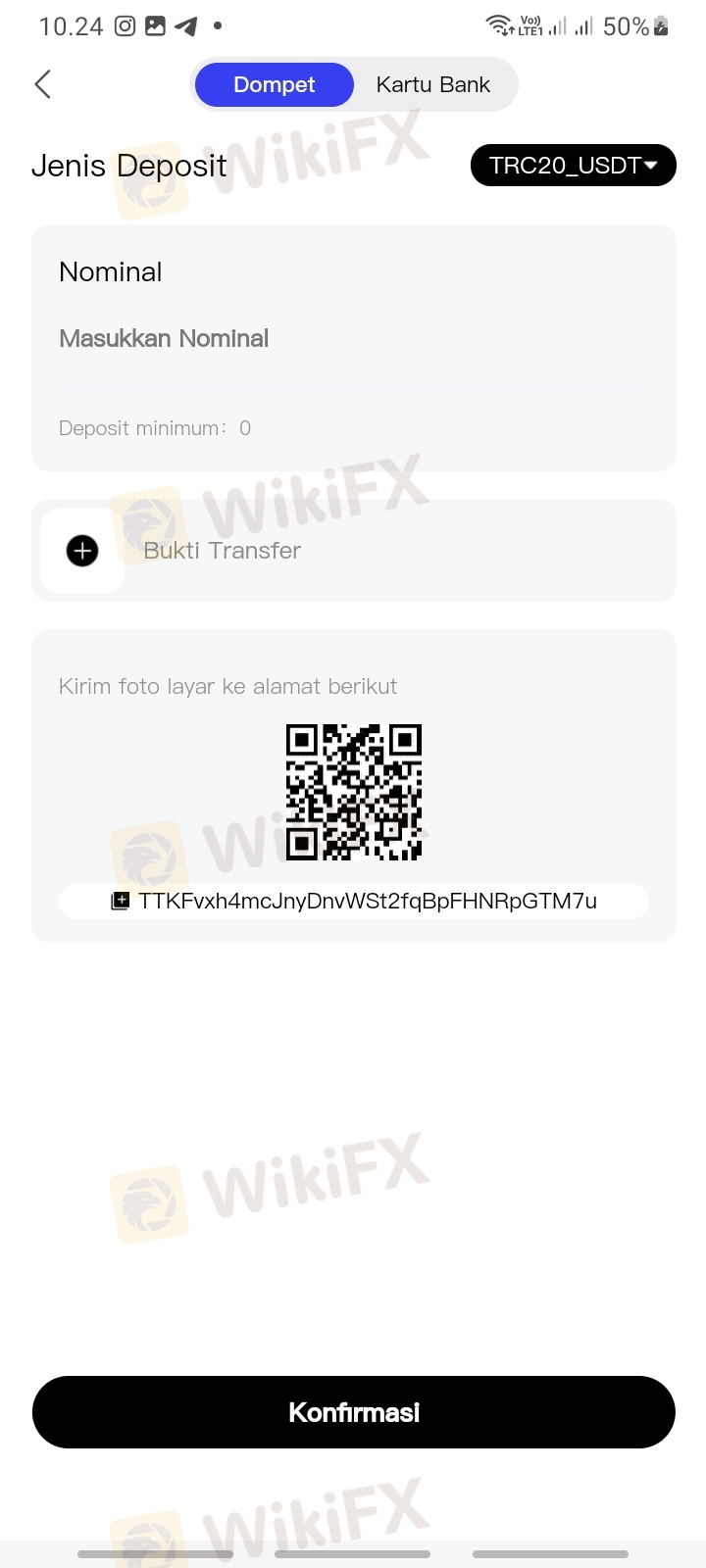Viewport: 706px width, 1568px height.
Task: Switch to the Kartu Bank tab
Action: click(x=432, y=84)
